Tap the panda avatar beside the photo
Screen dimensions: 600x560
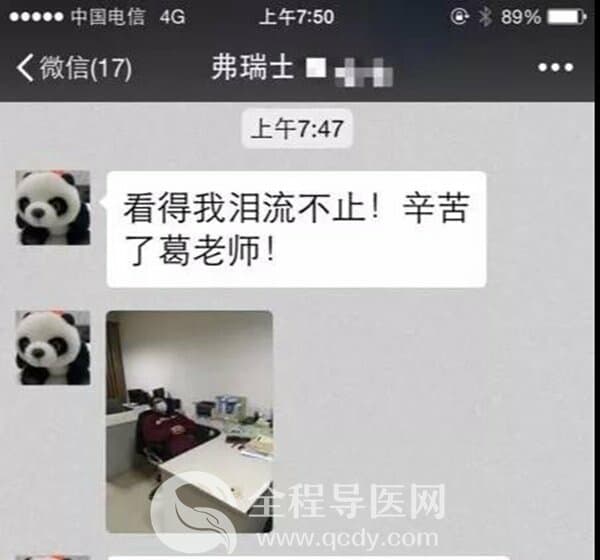click(53, 347)
